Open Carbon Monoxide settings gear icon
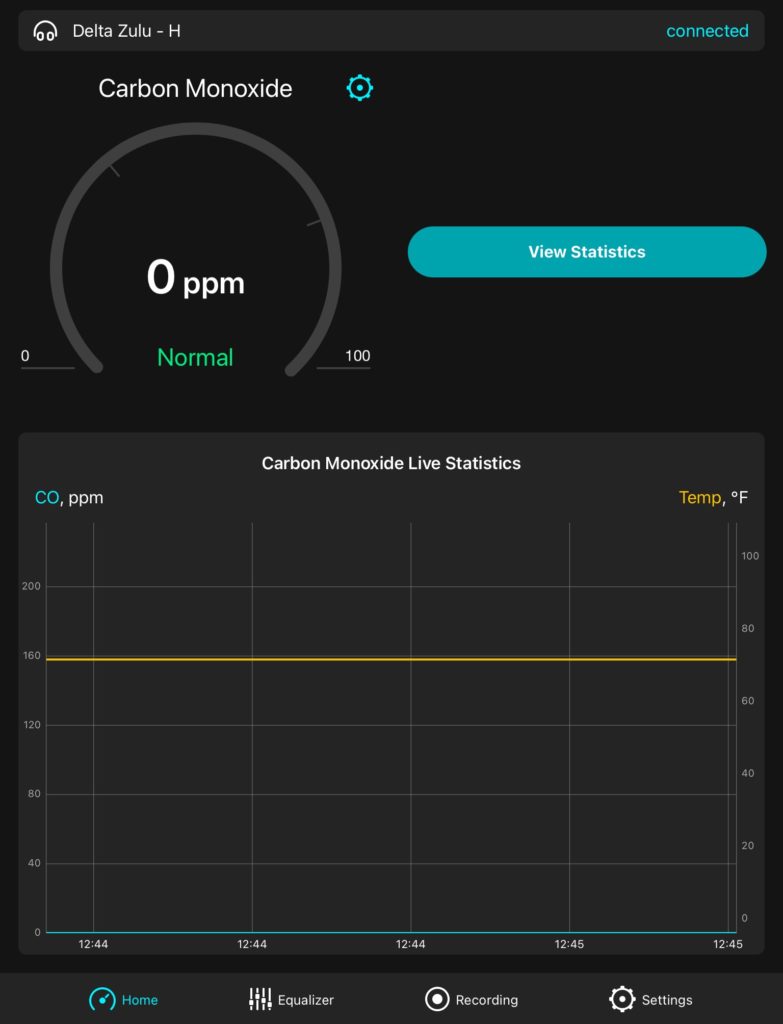 click(x=359, y=88)
